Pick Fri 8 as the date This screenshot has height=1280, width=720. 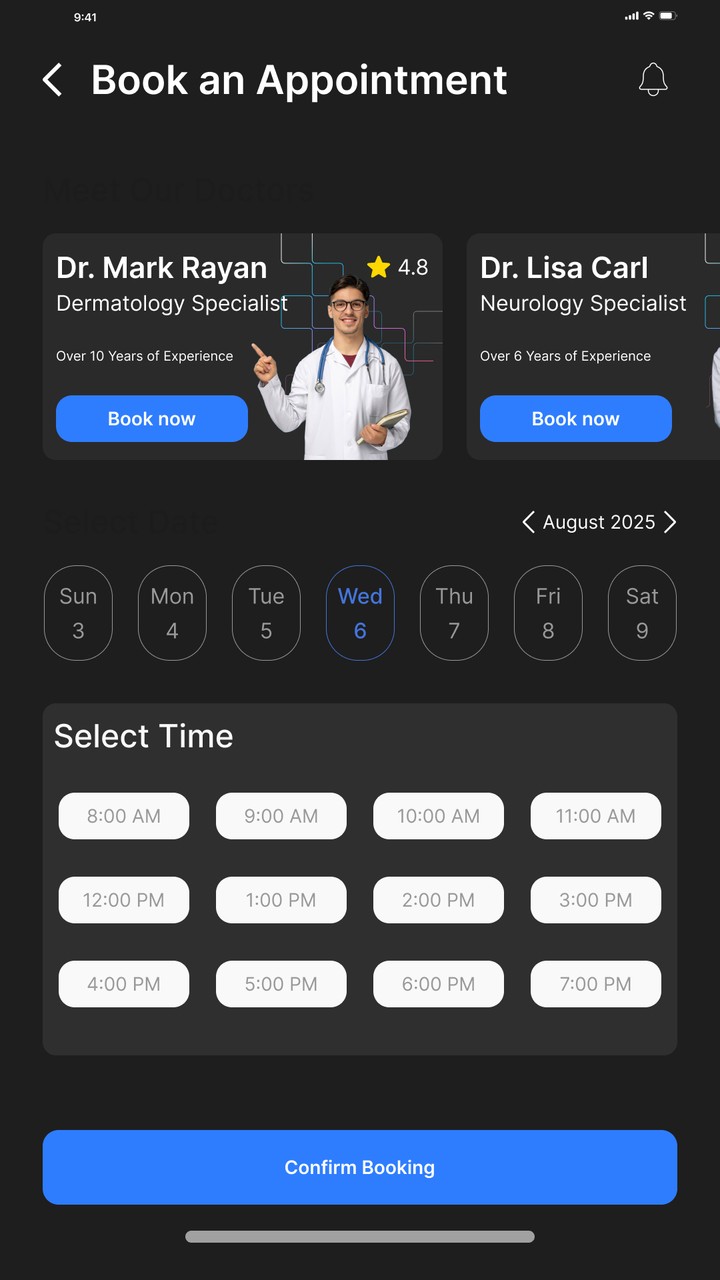pos(548,613)
